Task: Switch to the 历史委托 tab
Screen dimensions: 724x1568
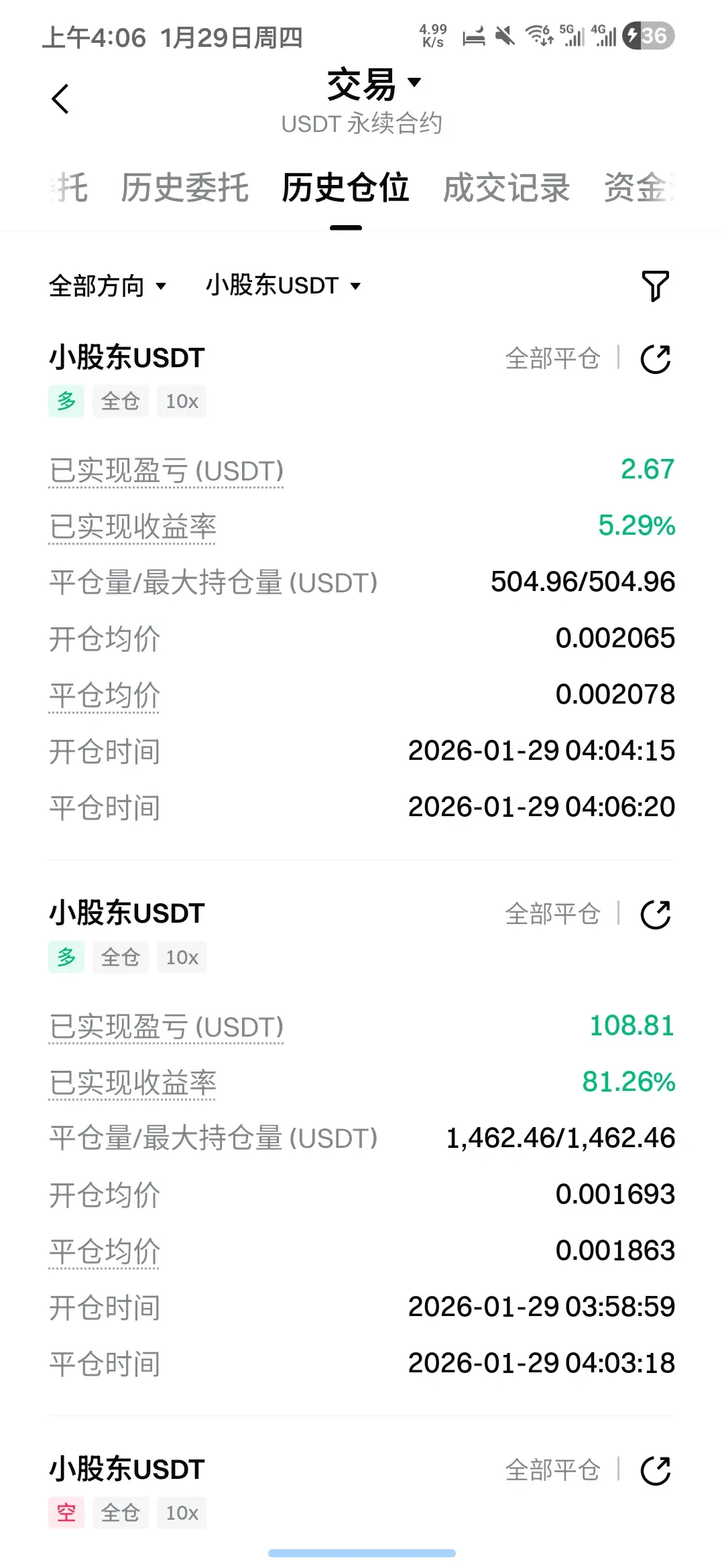Action: coord(185,187)
